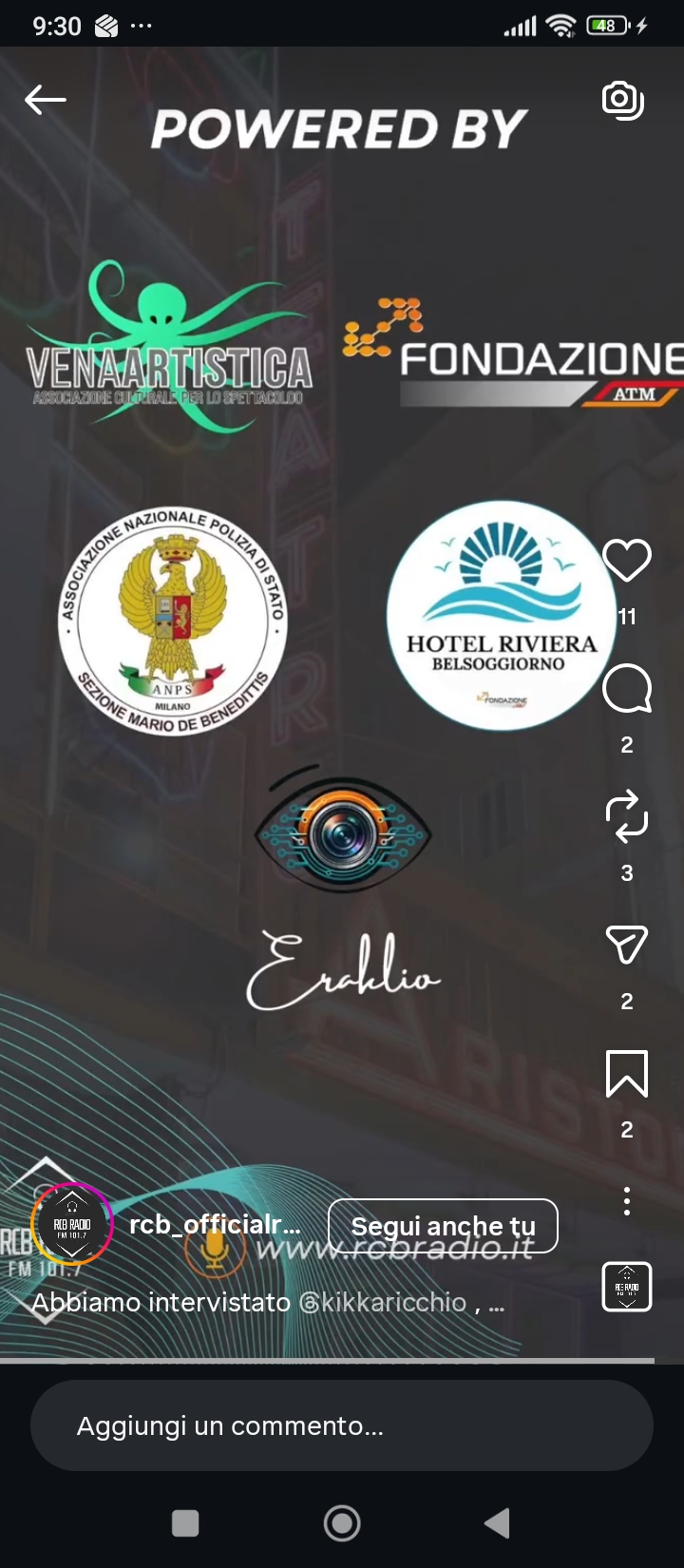Tap the Aggiungi un commento field

click(x=342, y=1425)
